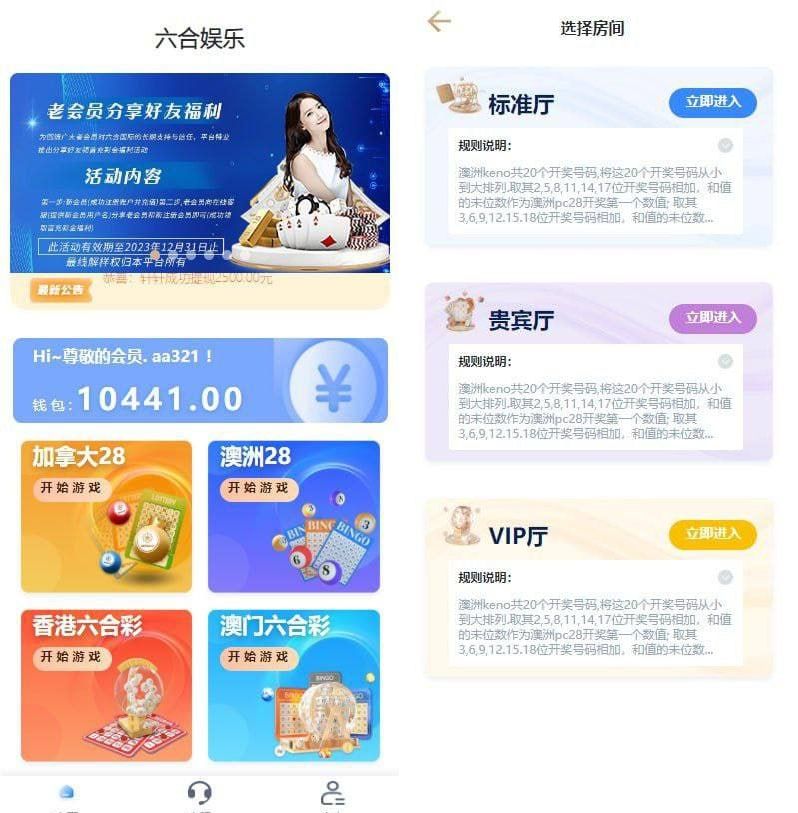The image size is (798, 813).
Task: Expand the VIP厅 rules description chevron
Action: click(x=725, y=577)
